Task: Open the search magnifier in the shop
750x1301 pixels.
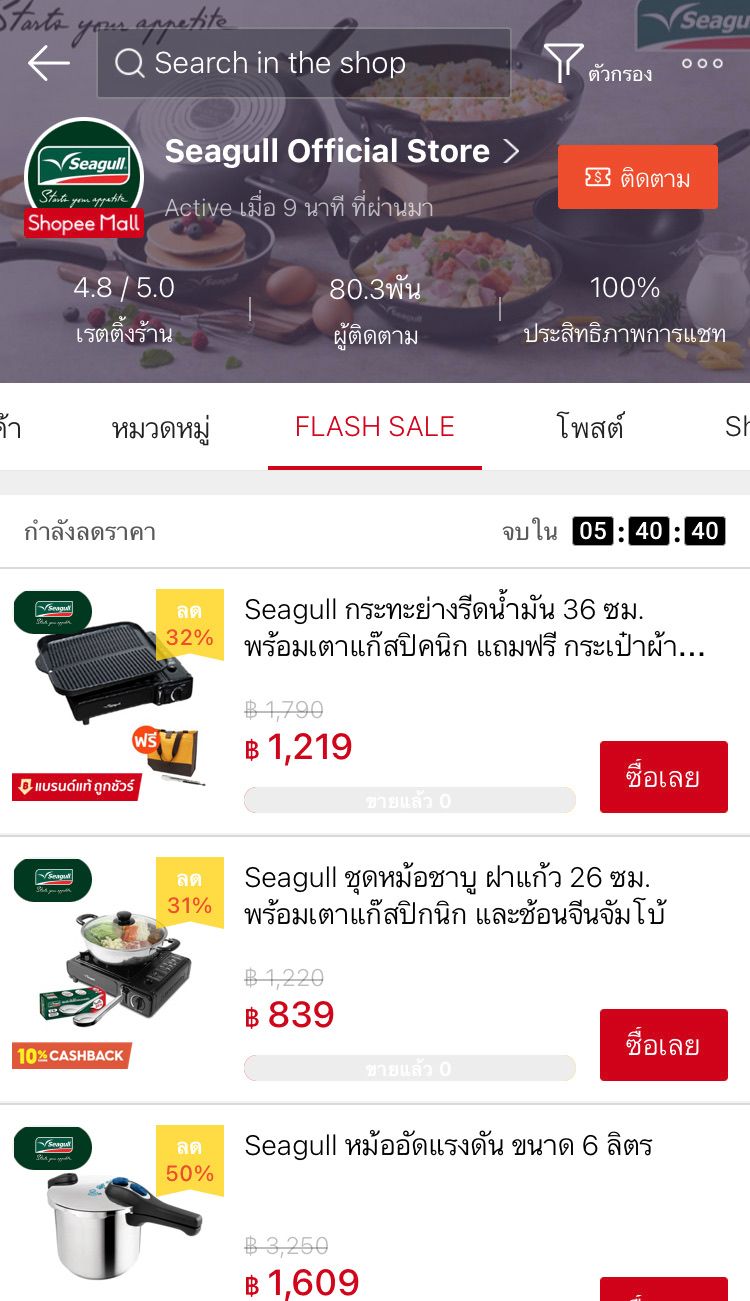Action: click(x=131, y=63)
